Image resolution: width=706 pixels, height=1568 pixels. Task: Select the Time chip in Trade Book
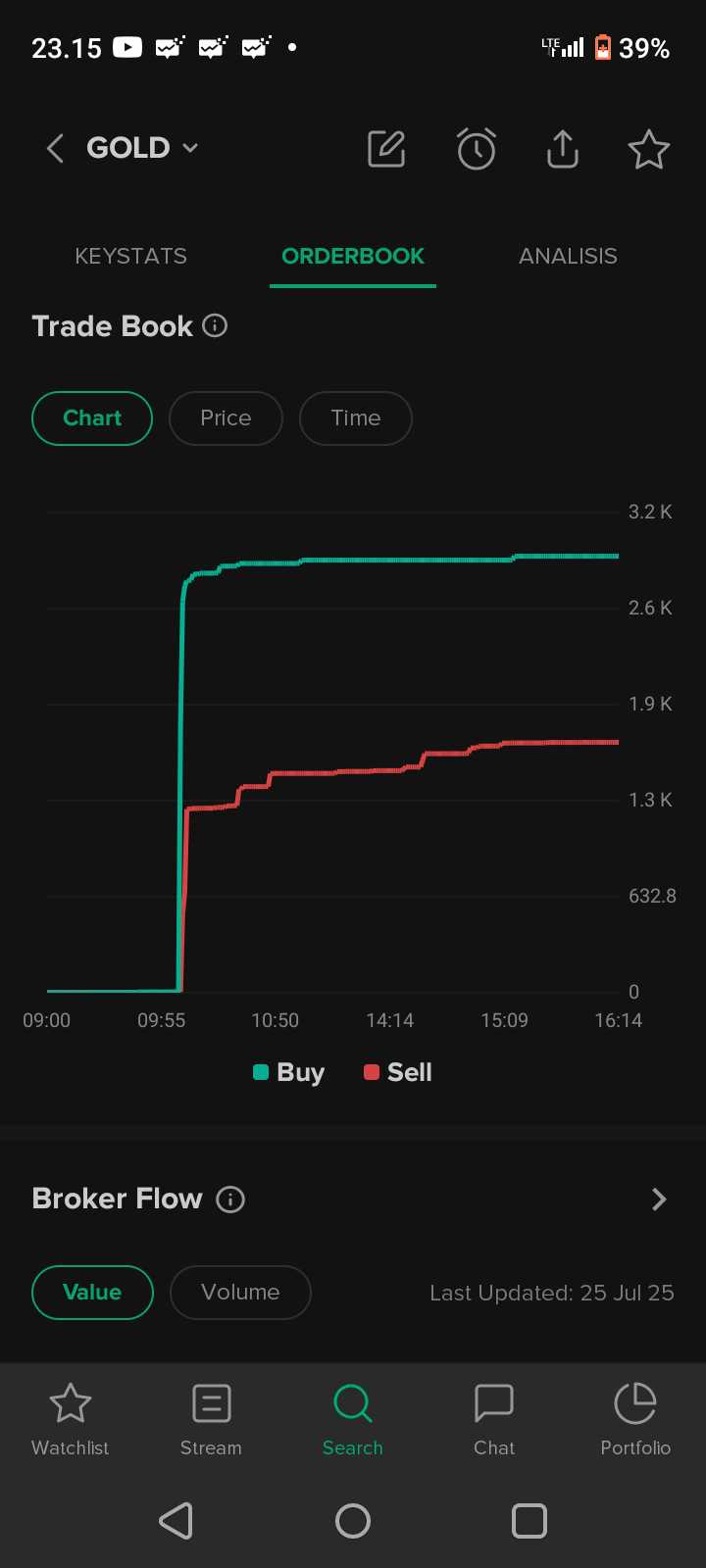pyautogui.click(x=356, y=418)
